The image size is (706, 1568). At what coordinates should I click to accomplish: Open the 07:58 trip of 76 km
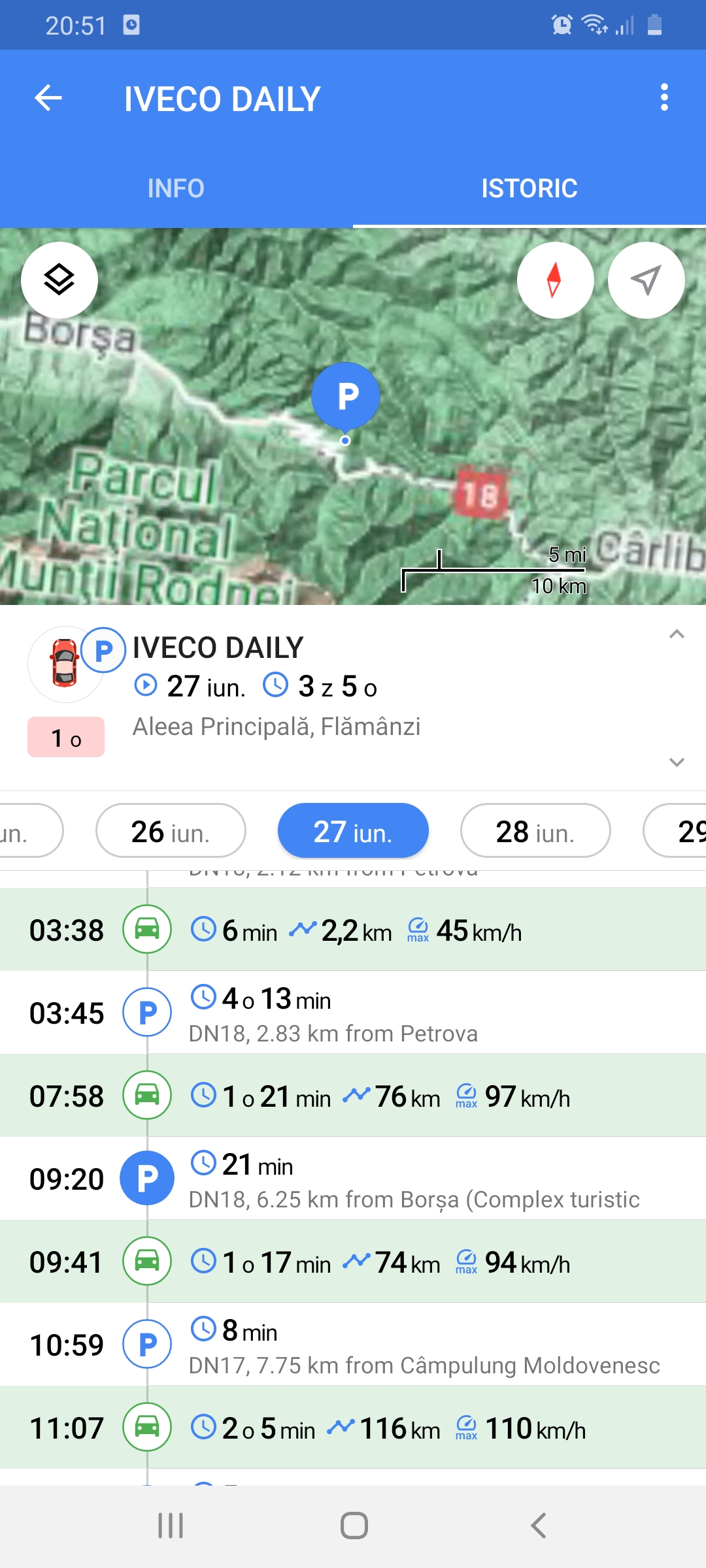[353, 1096]
